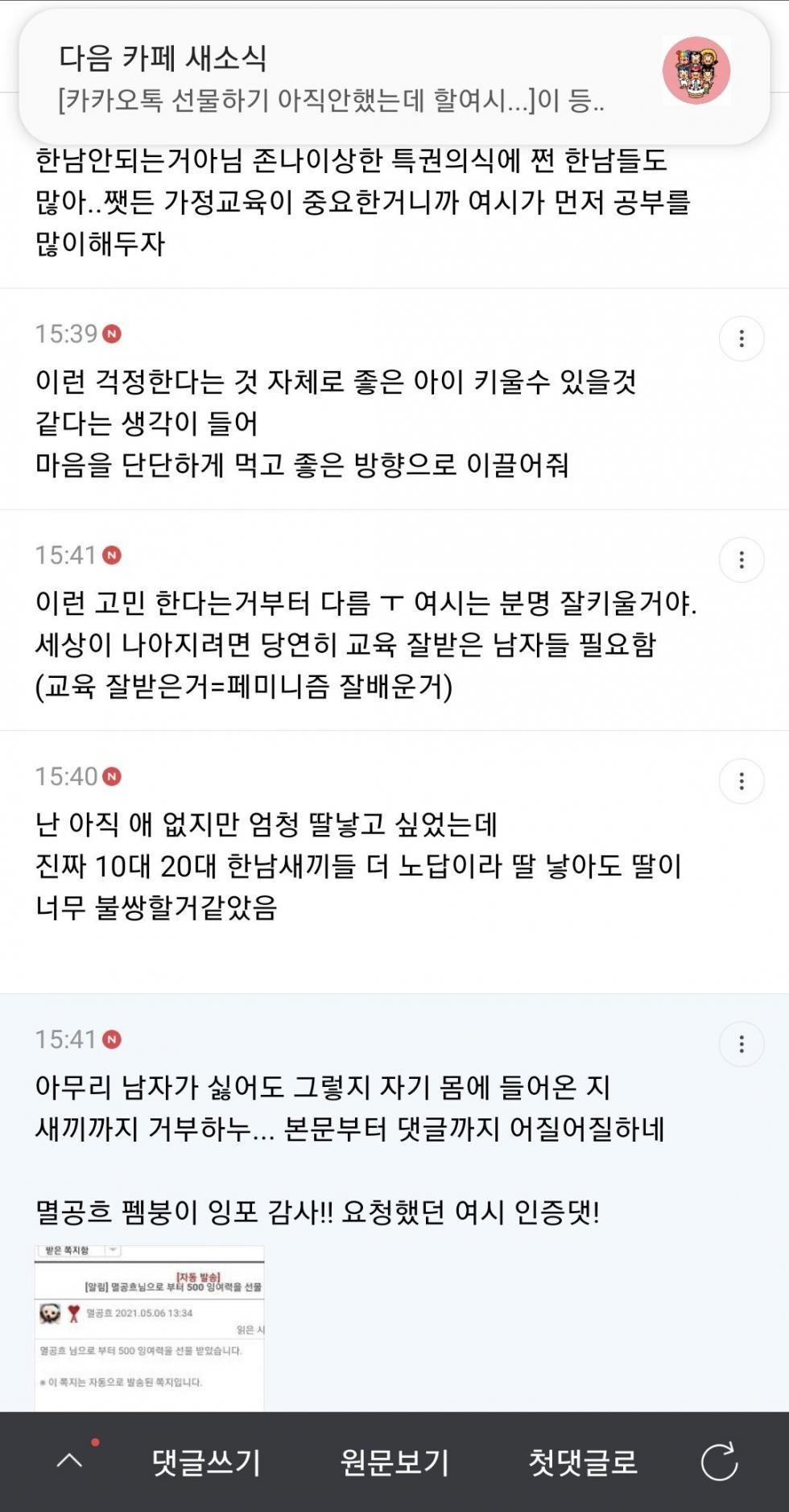Open the original post via 원문보기
The width and height of the screenshot is (789, 1512).
394,1461
